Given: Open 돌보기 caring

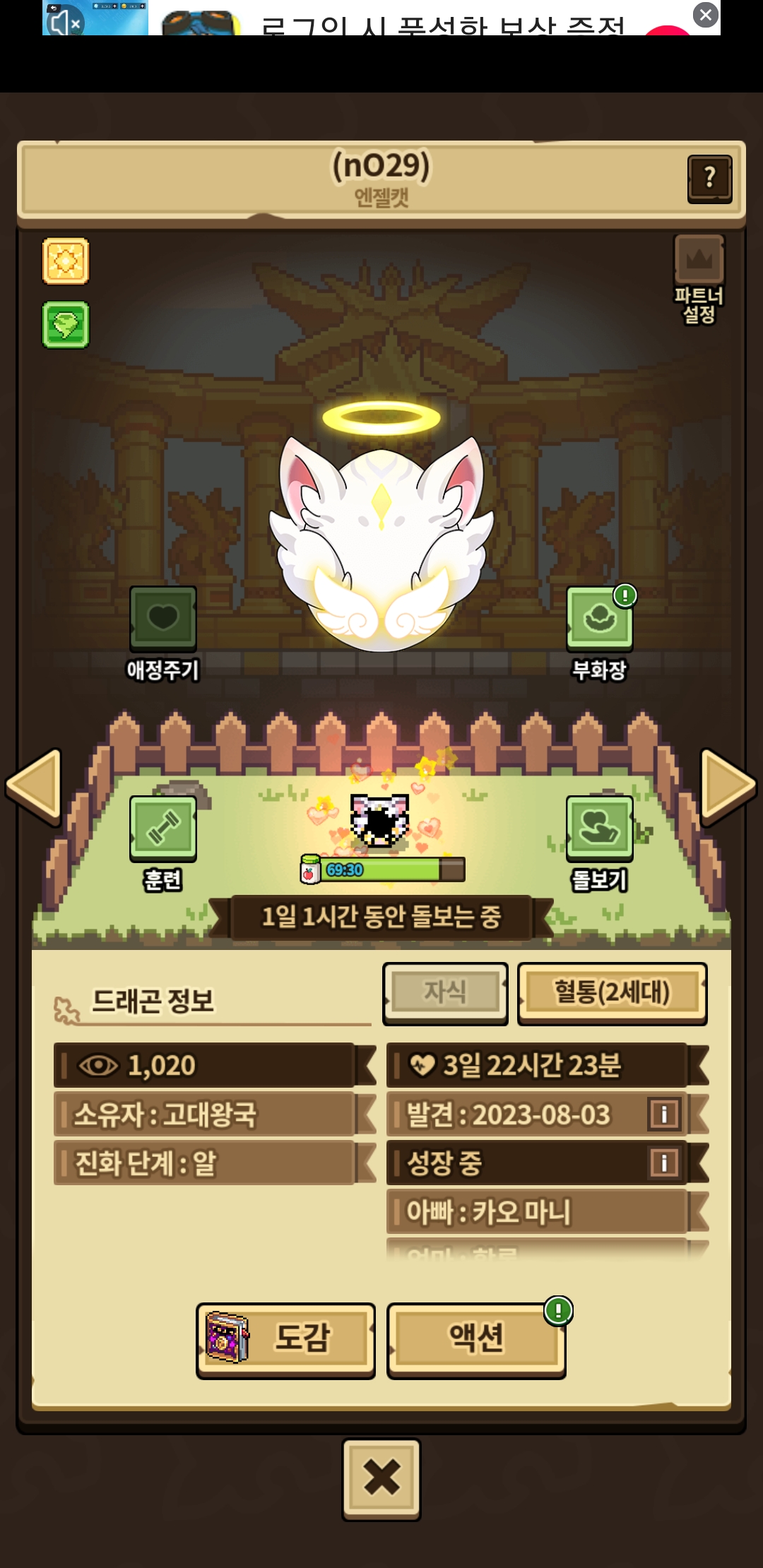Looking at the screenshot, I should point(600,844).
